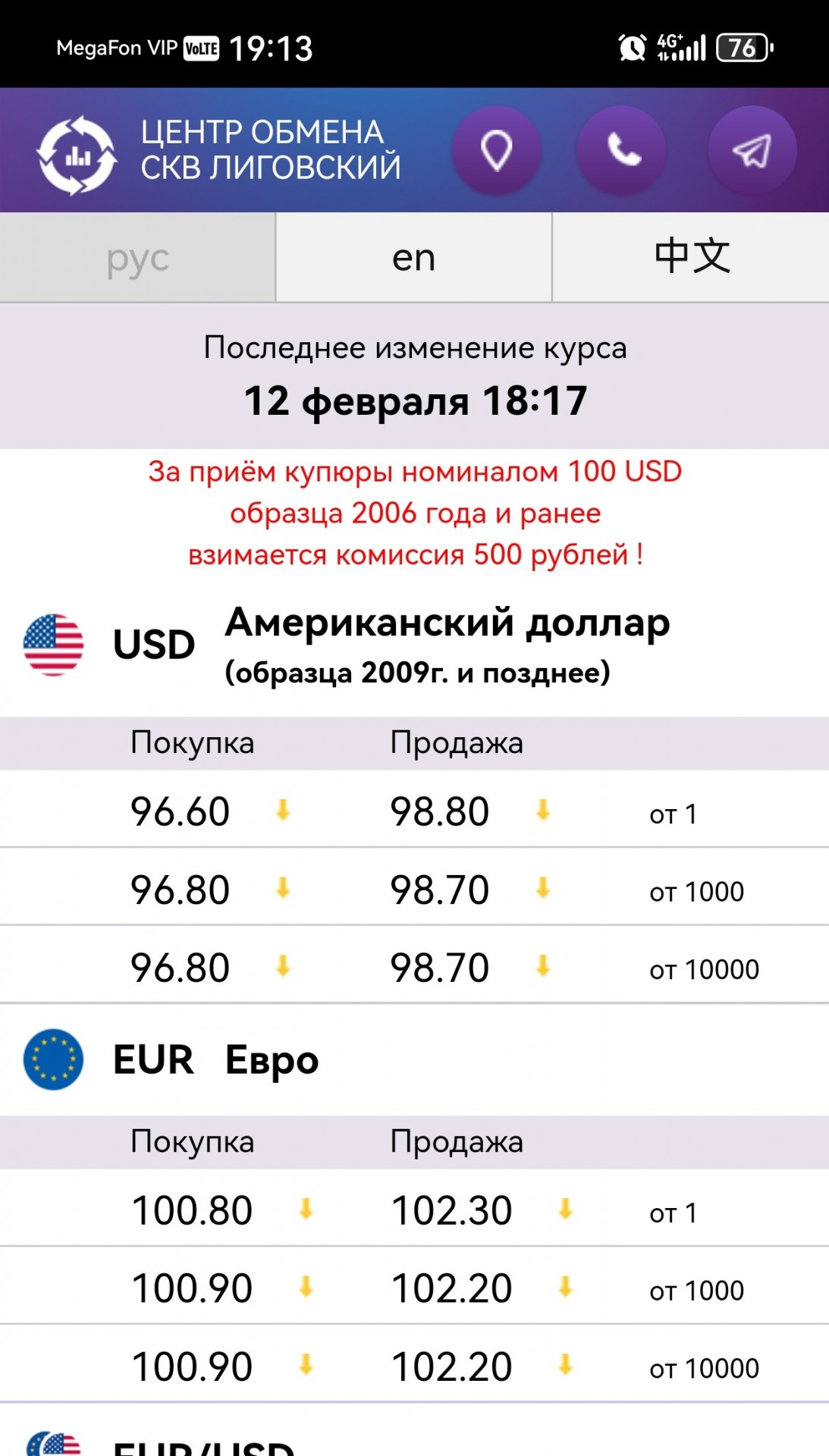Select the Chinese 中文 language tab

[691, 258]
